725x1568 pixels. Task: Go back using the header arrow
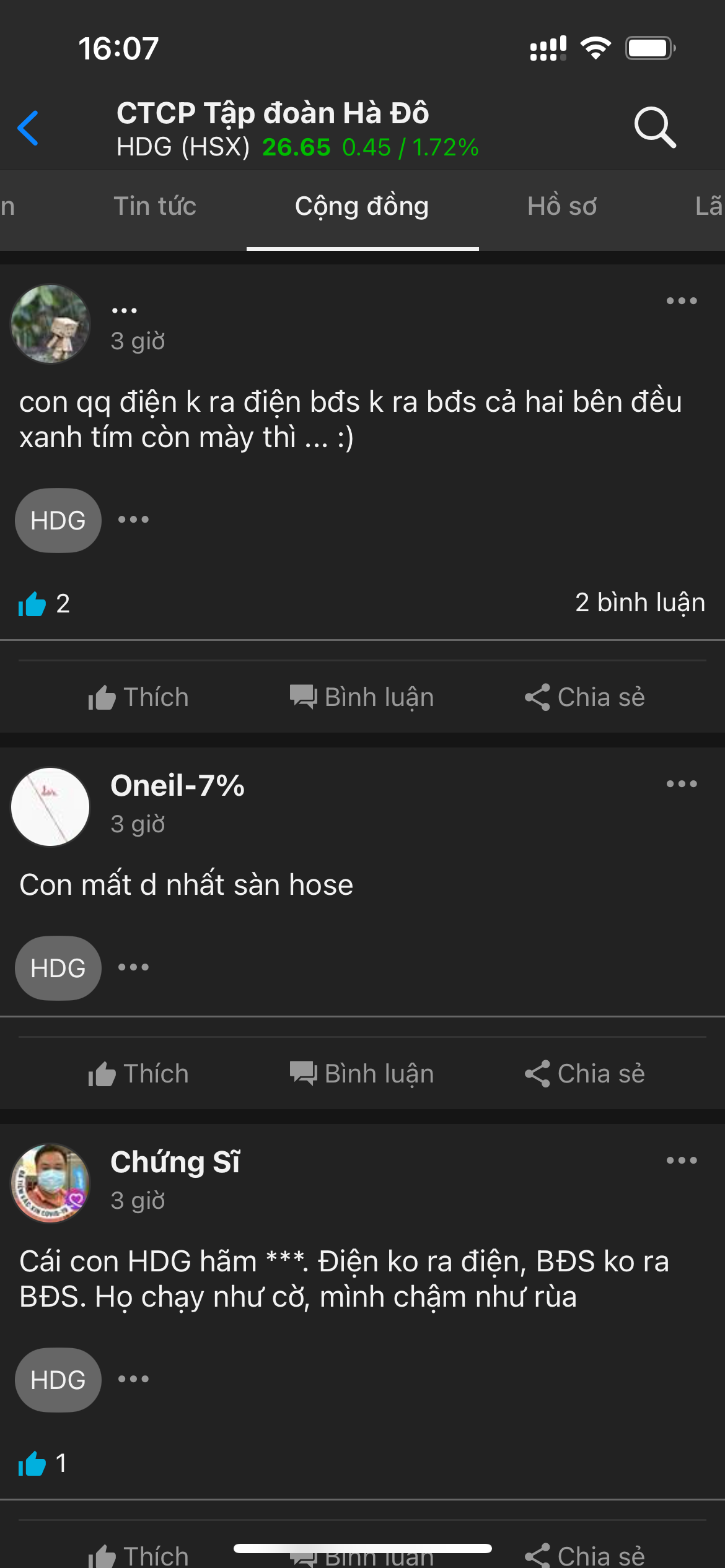tap(29, 128)
